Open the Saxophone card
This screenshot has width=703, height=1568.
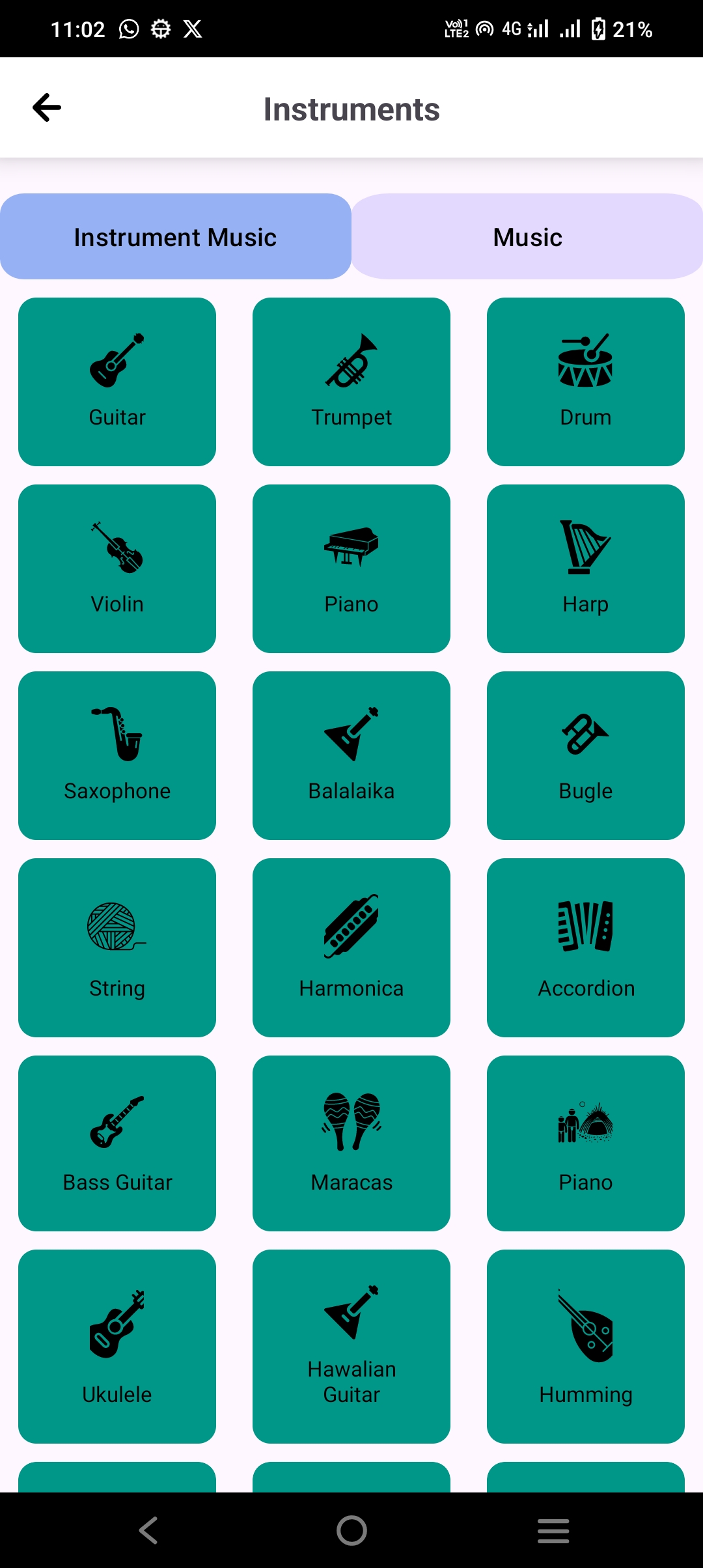[117, 755]
